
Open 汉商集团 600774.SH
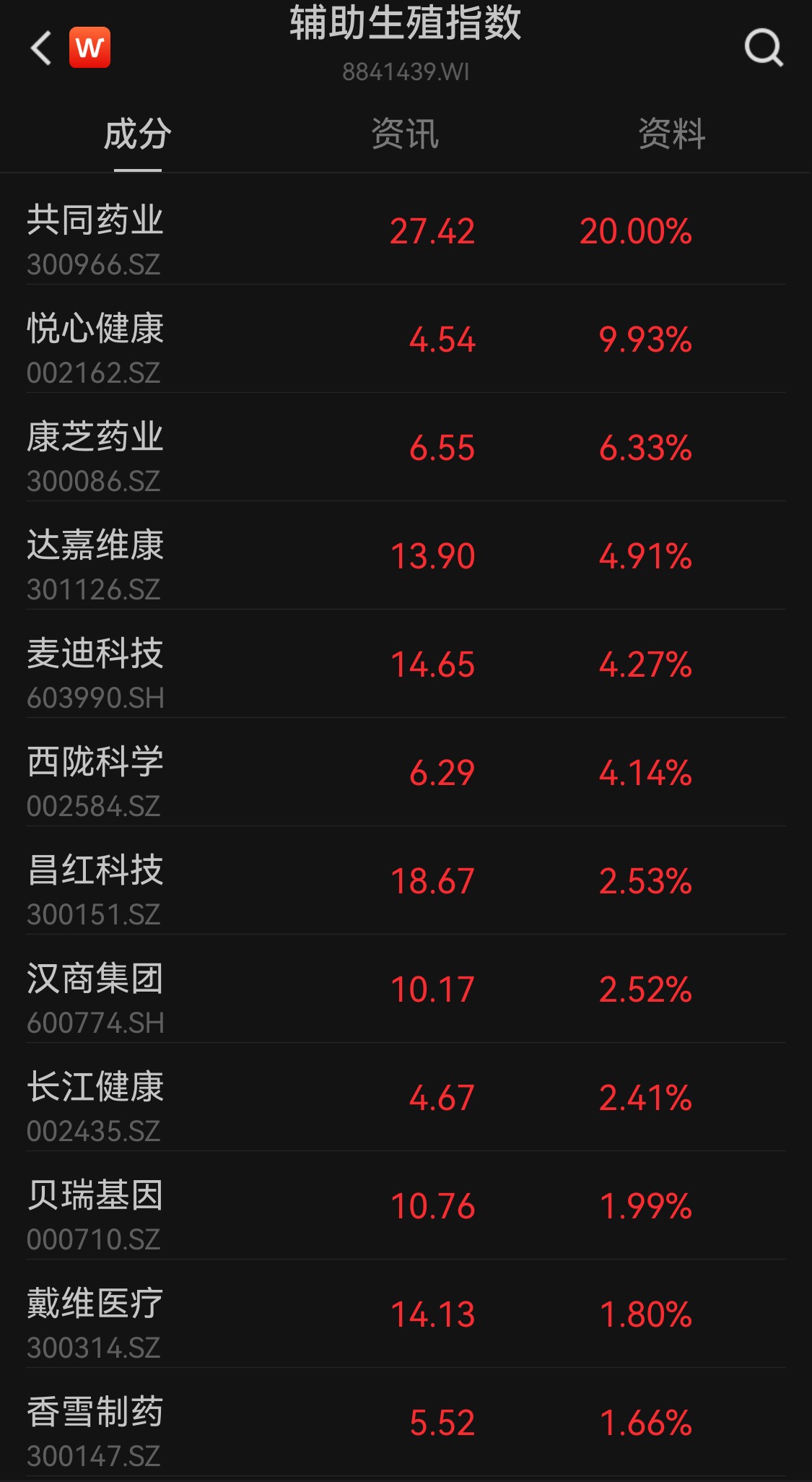click(x=406, y=989)
